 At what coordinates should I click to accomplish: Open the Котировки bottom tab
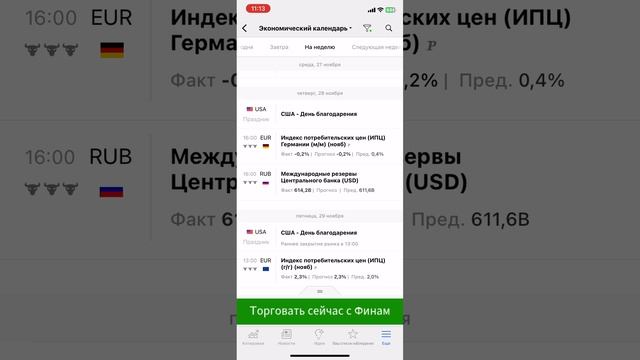pos(253,337)
